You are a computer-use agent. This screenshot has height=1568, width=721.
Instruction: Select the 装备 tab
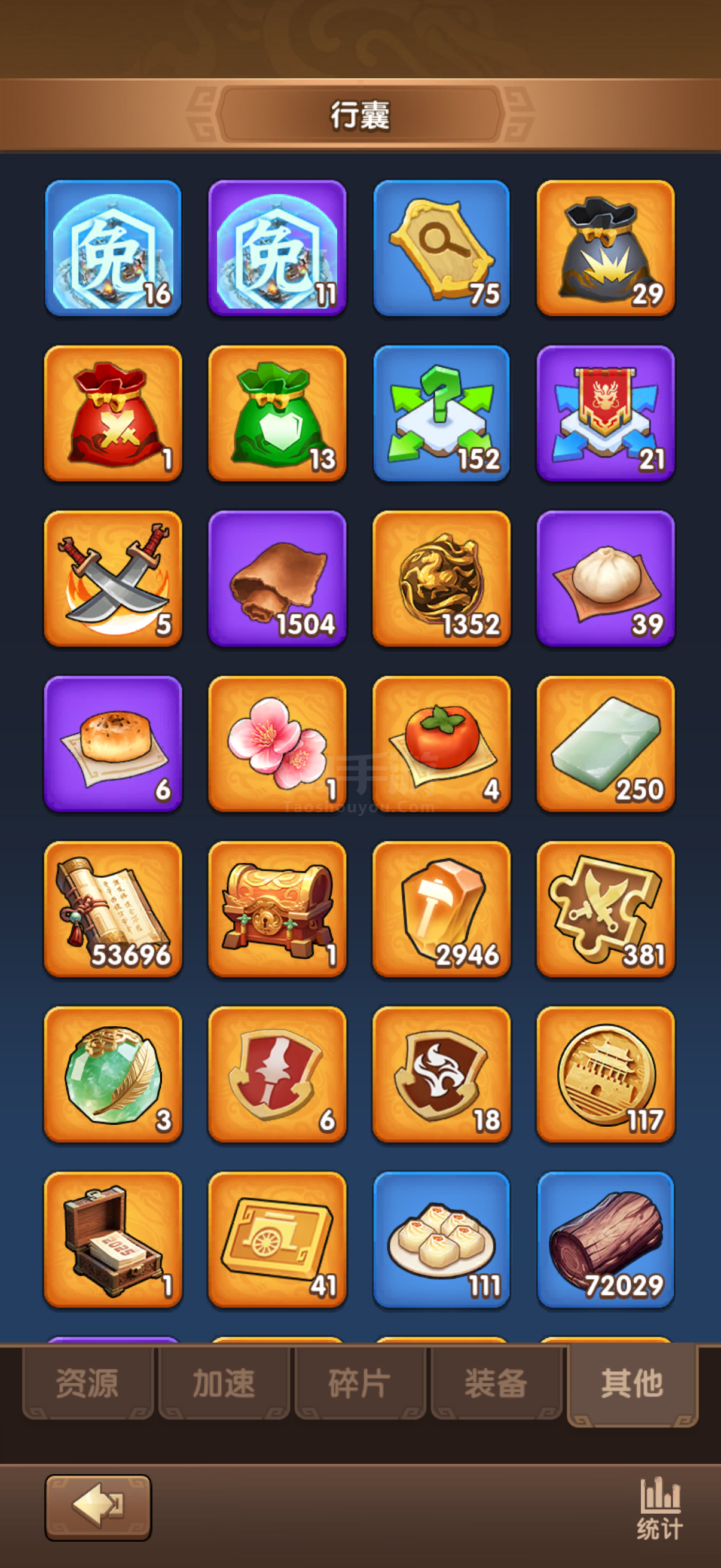pos(496,1383)
